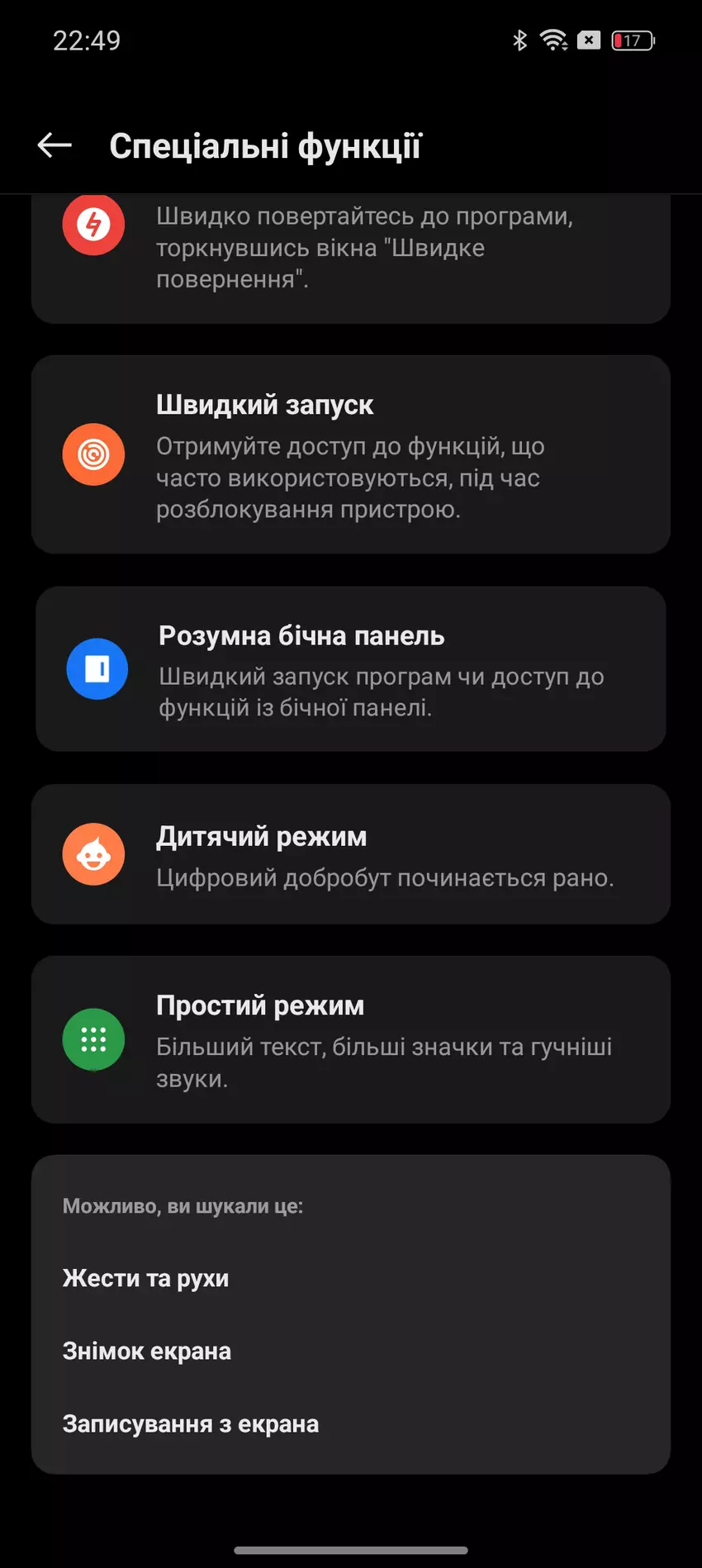Viewport: 702px width, 1568px height.
Task: Open the Знімок екрана suggestion
Action: point(147,1351)
